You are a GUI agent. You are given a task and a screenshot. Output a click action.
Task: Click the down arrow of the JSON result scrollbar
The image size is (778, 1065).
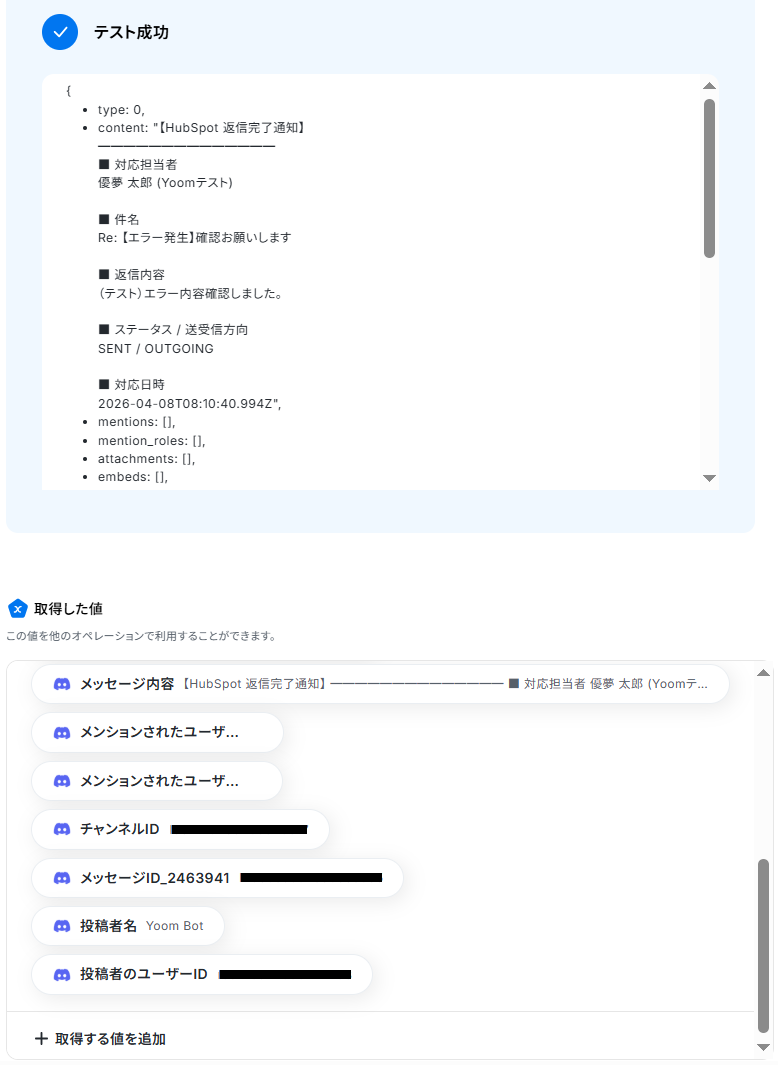click(x=709, y=479)
